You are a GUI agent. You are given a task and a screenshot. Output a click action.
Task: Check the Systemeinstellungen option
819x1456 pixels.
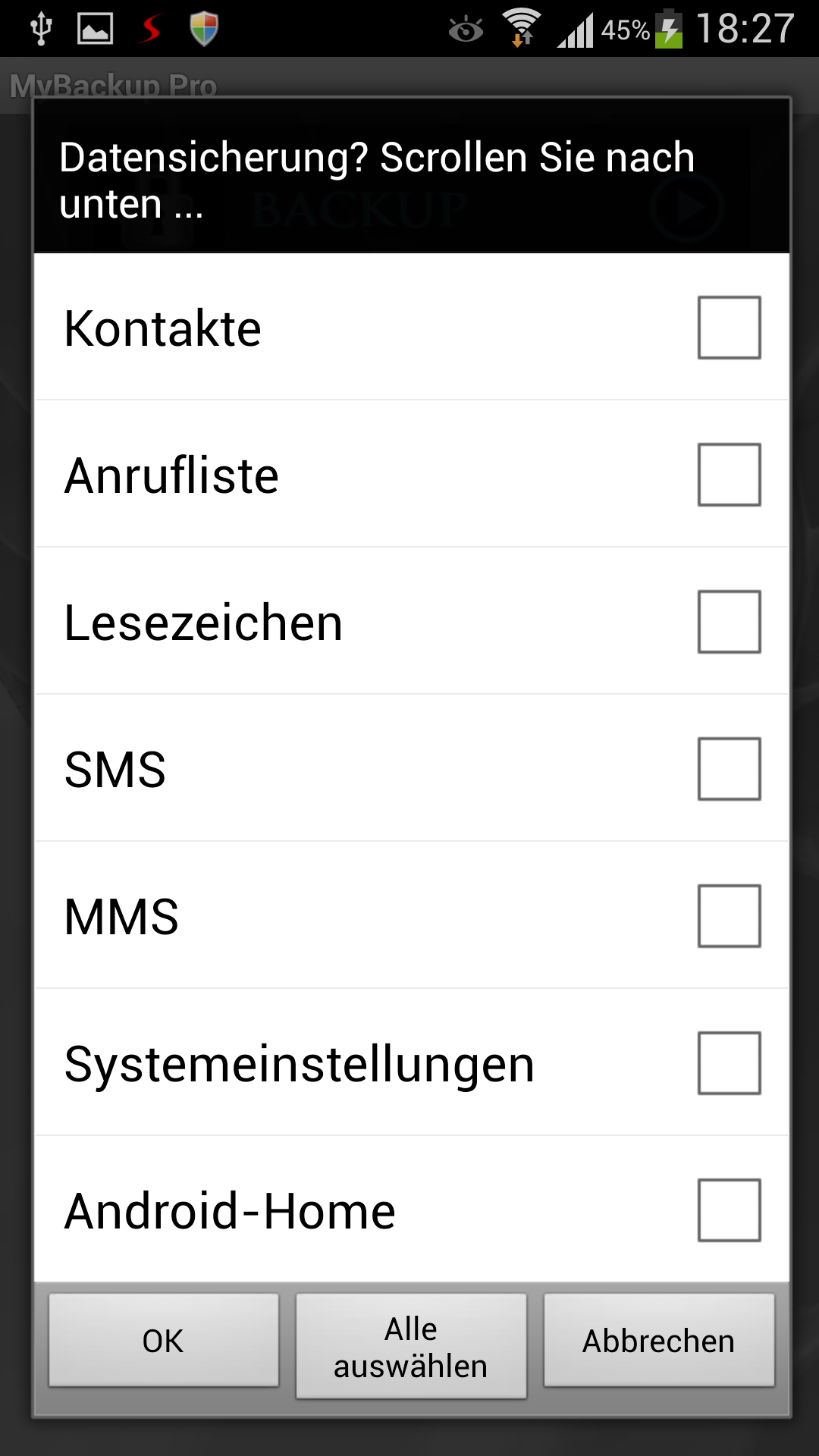coord(729,1063)
